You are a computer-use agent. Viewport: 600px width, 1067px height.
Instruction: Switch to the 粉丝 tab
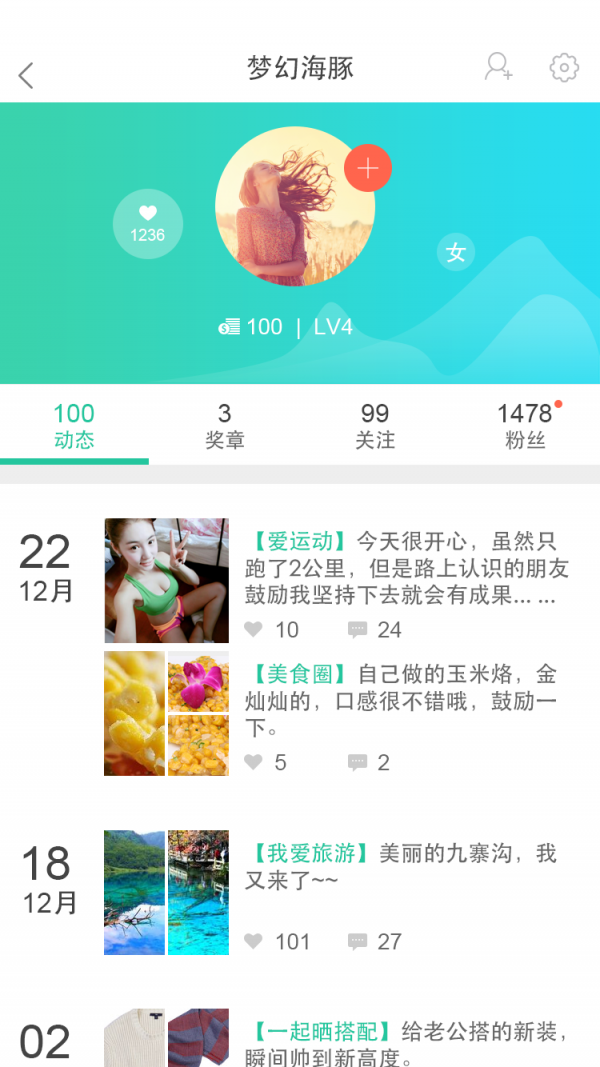(x=525, y=425)
